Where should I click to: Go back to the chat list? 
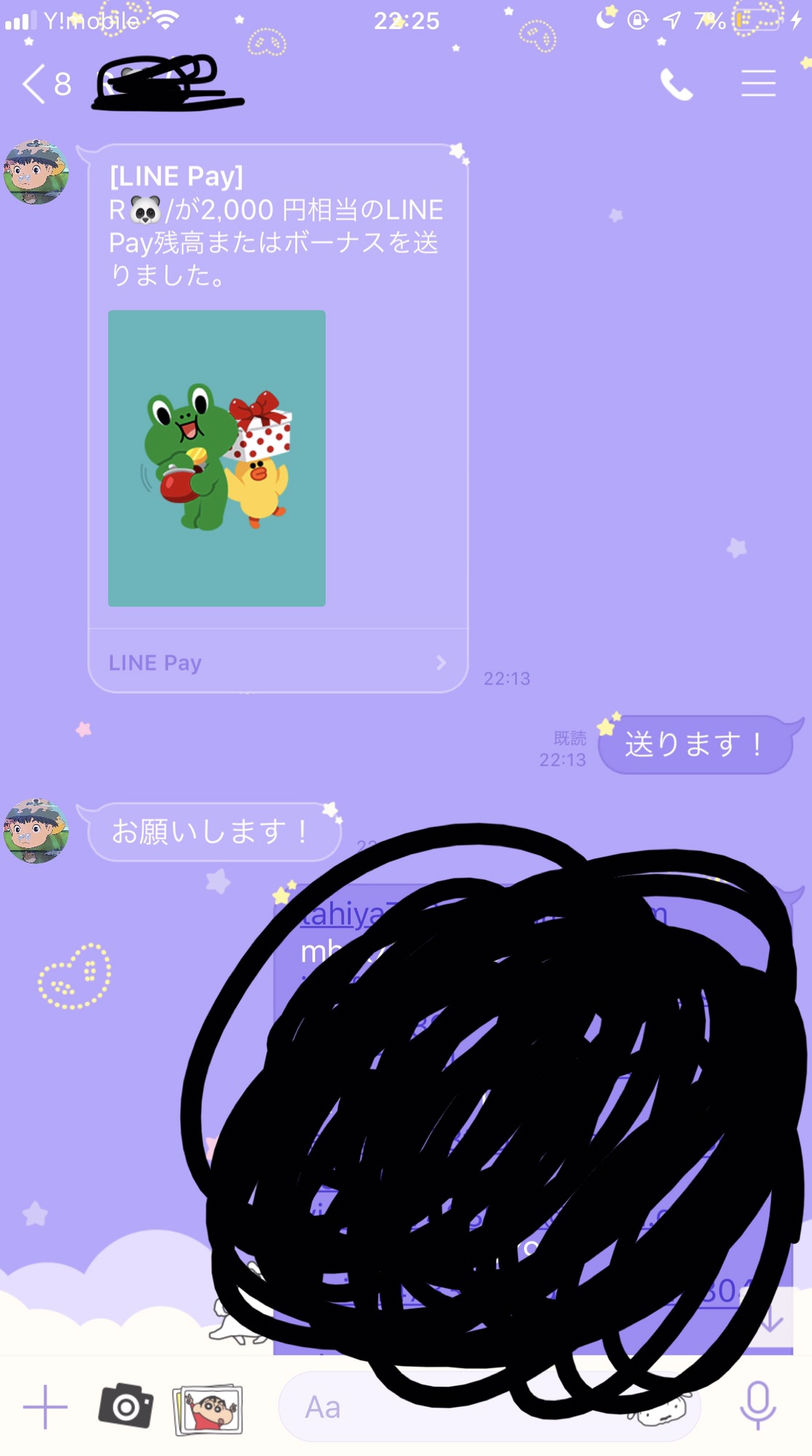[46, 84]
